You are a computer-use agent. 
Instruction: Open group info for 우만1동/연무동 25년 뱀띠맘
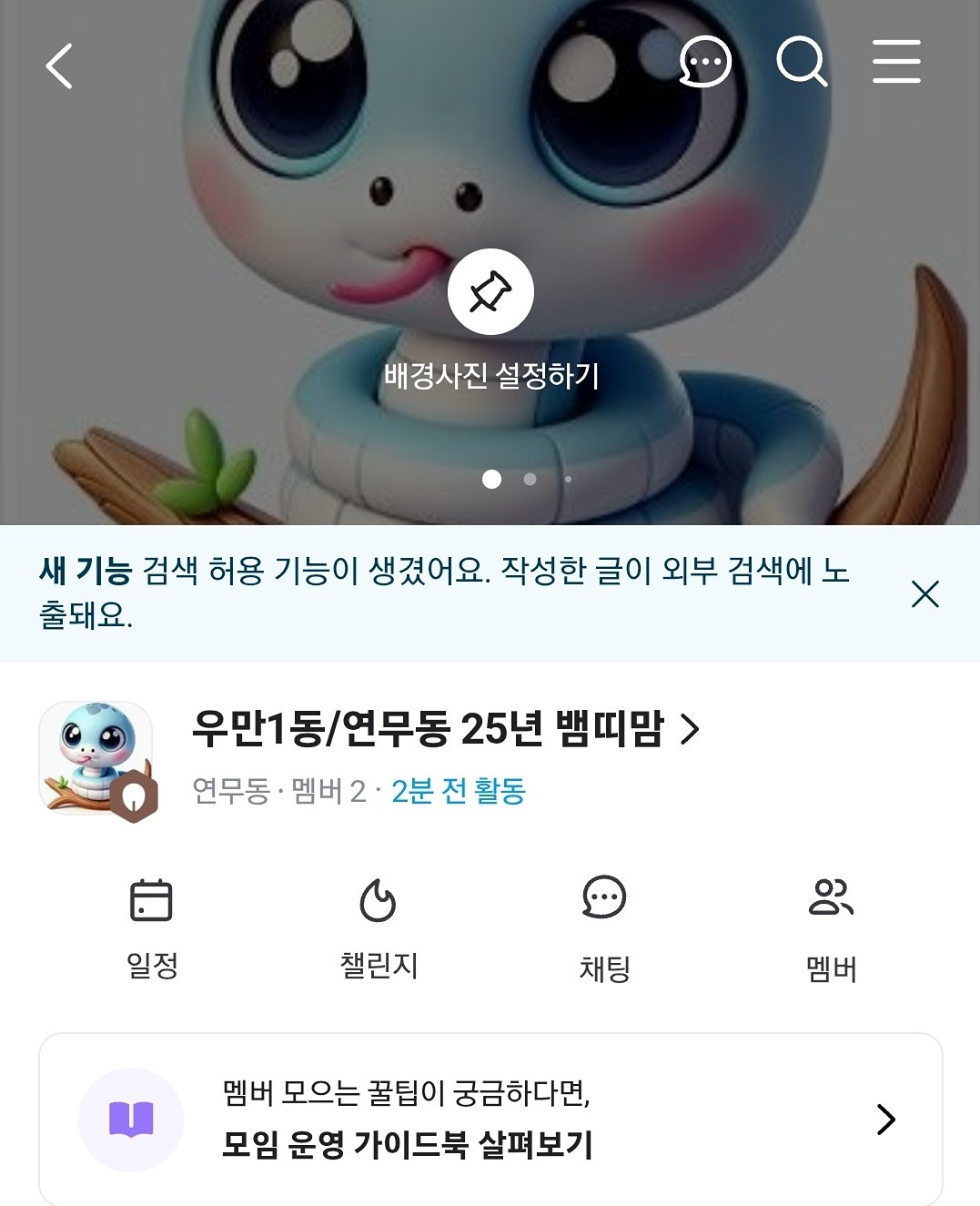[x=446, y=729]
